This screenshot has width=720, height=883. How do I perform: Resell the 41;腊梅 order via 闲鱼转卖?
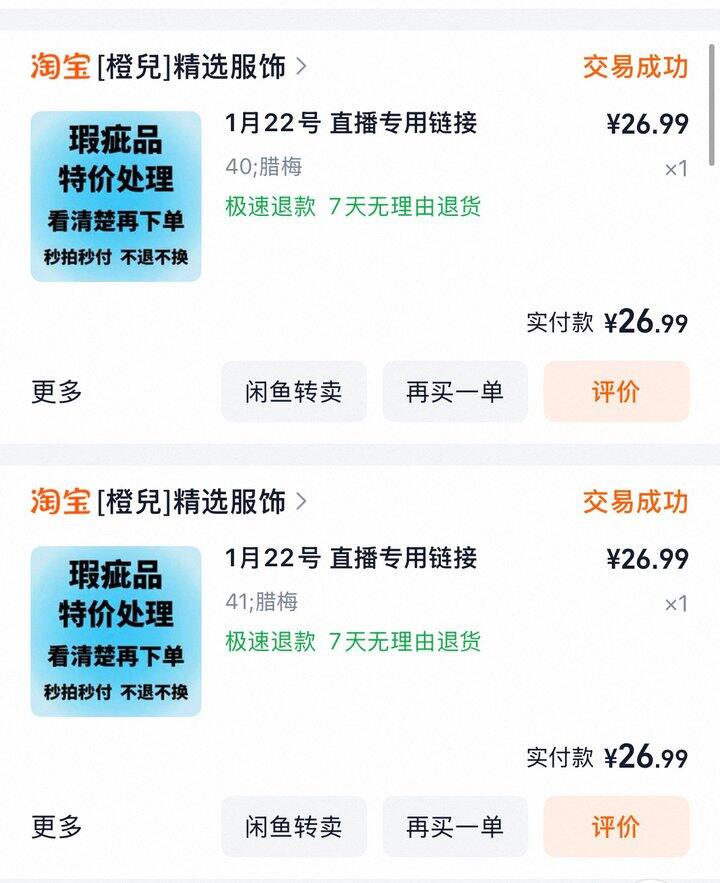pyautogui.click(x=294, y=826)
